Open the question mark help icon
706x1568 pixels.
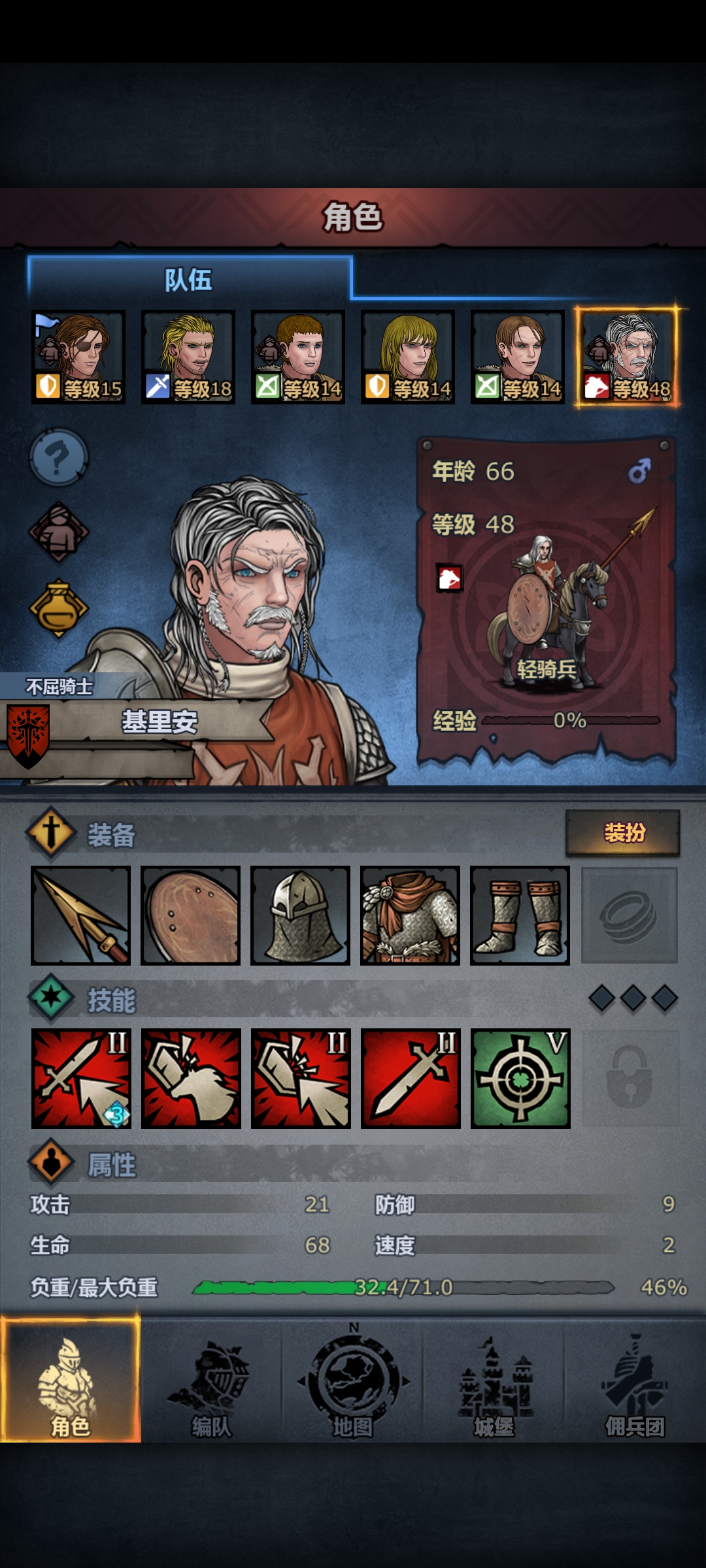pos(58,457)
